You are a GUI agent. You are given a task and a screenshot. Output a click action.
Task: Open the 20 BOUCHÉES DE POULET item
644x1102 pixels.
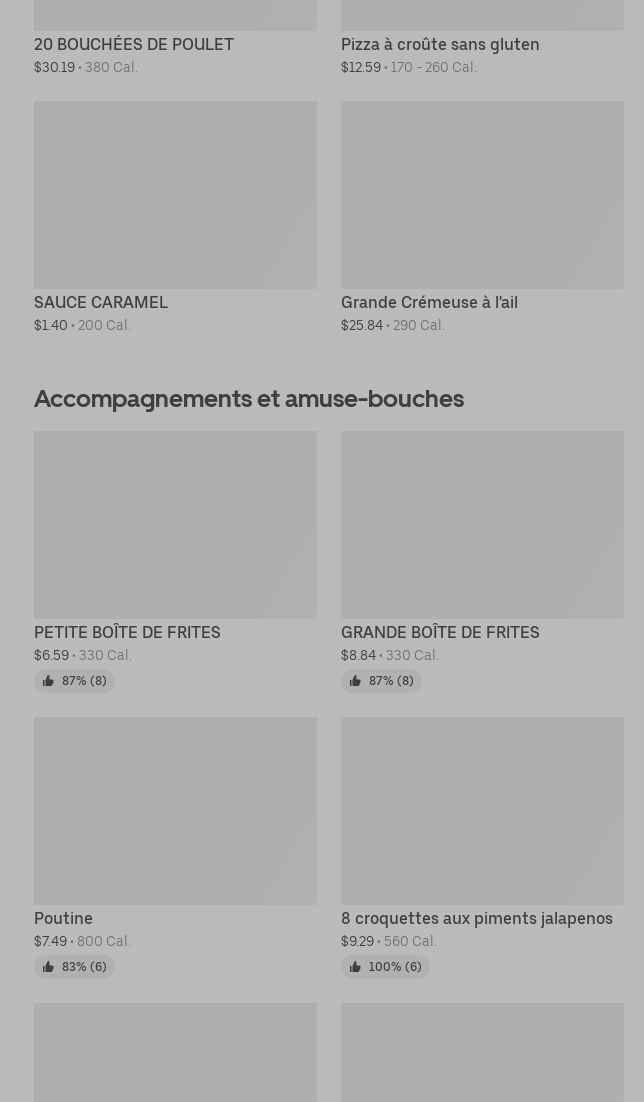pyautogui.click(x=134, y=44)
